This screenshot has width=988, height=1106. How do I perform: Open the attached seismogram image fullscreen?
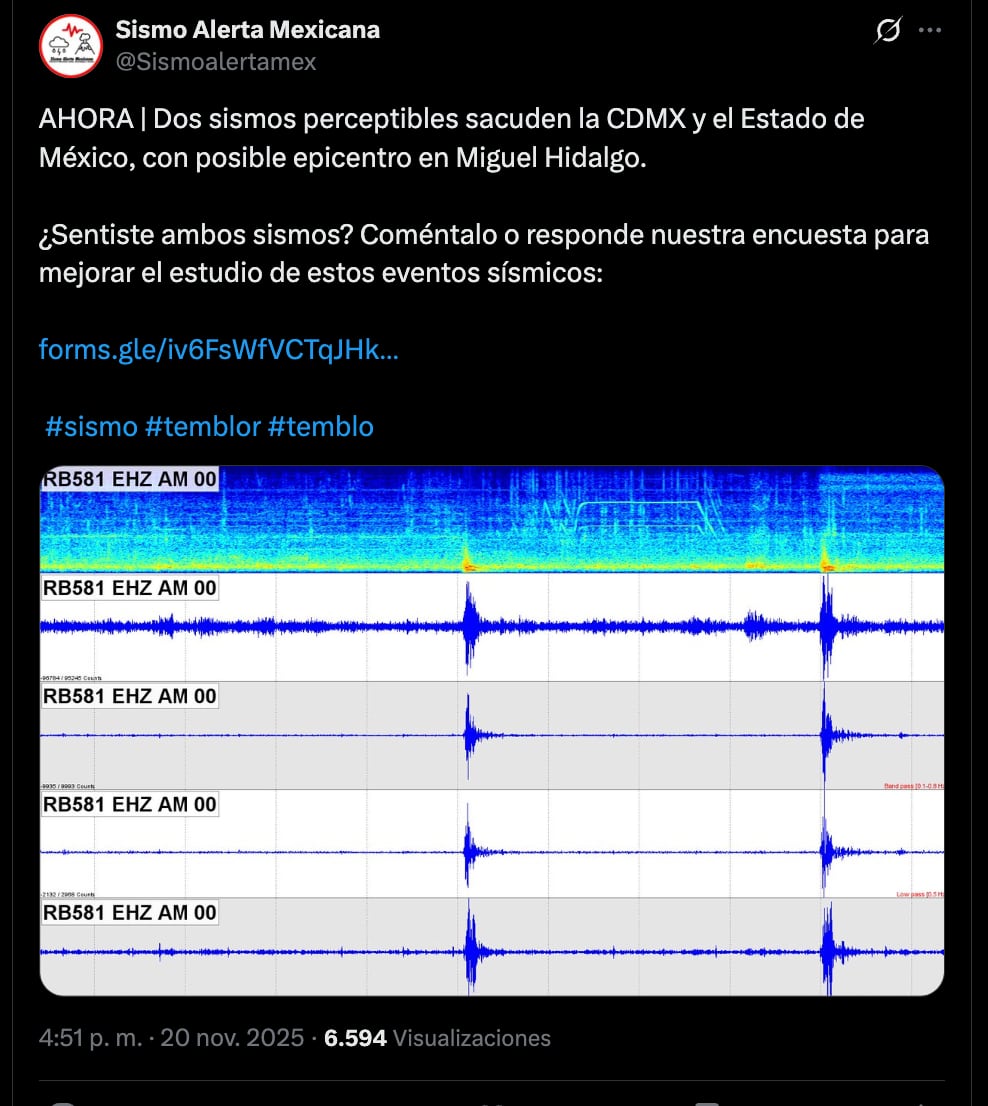(x=490, y=730)
